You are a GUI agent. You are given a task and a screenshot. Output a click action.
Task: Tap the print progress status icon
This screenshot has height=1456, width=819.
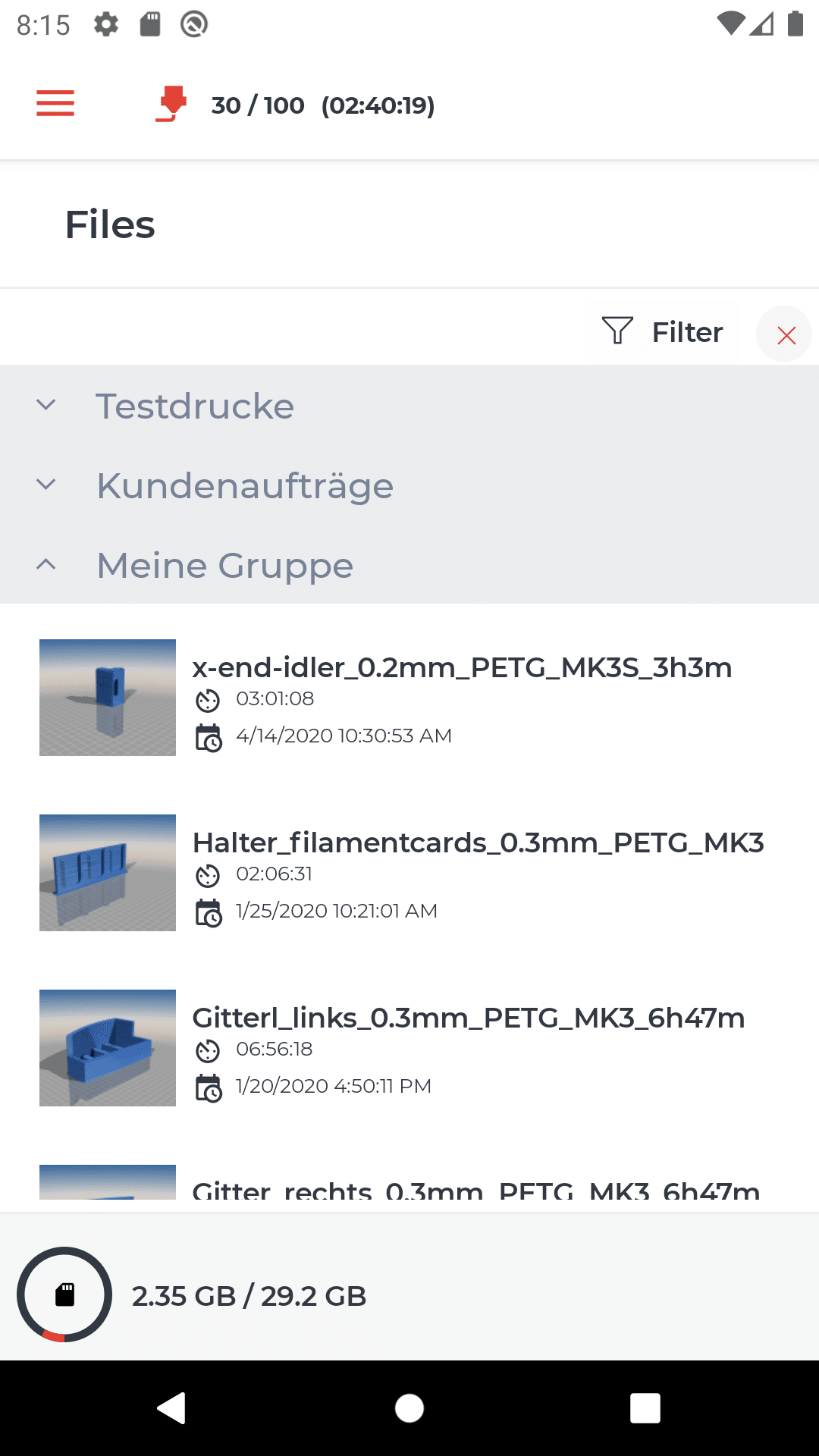[171, 104]
